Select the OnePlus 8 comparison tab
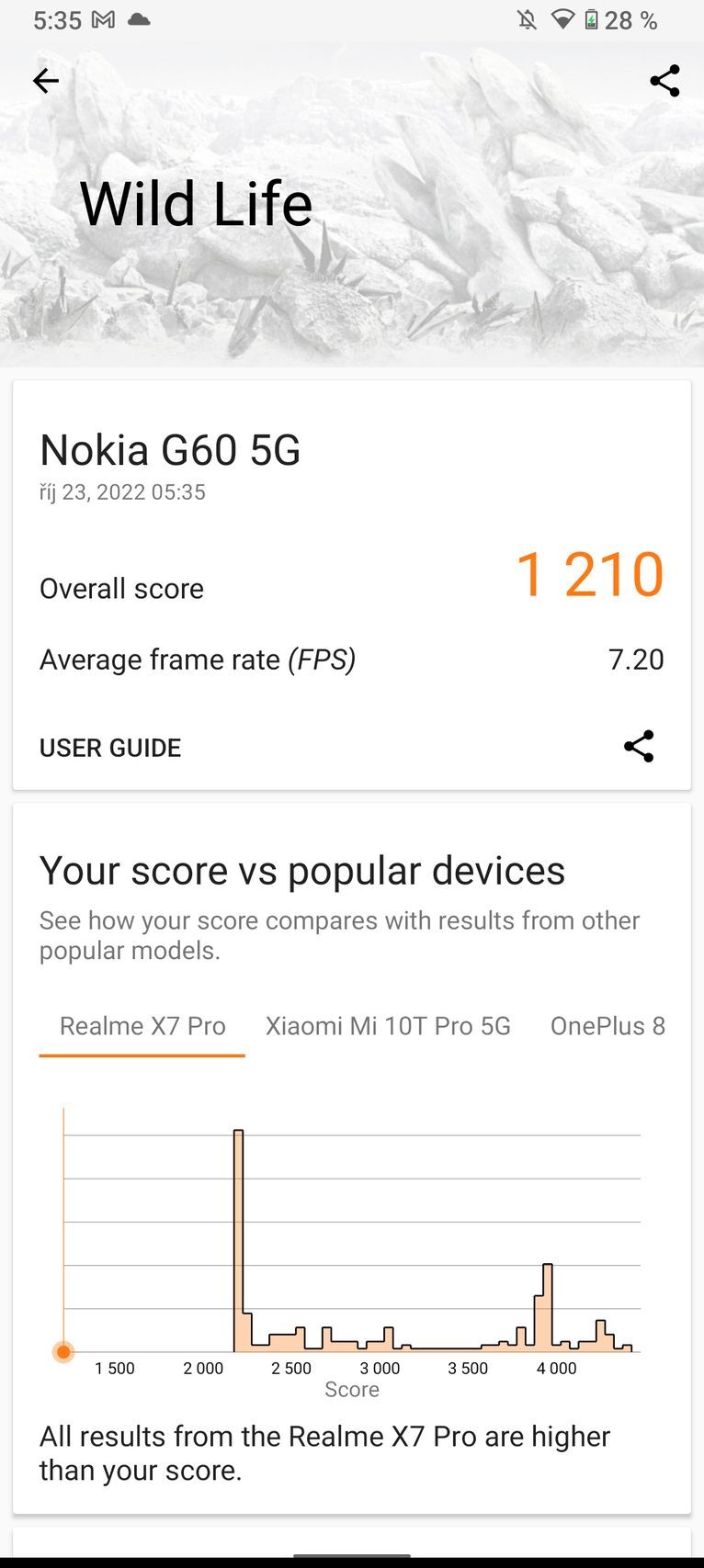Image resolution: width=704 pixels, height=1568 pixels. pyautogui.click(x=607, y=1026)
